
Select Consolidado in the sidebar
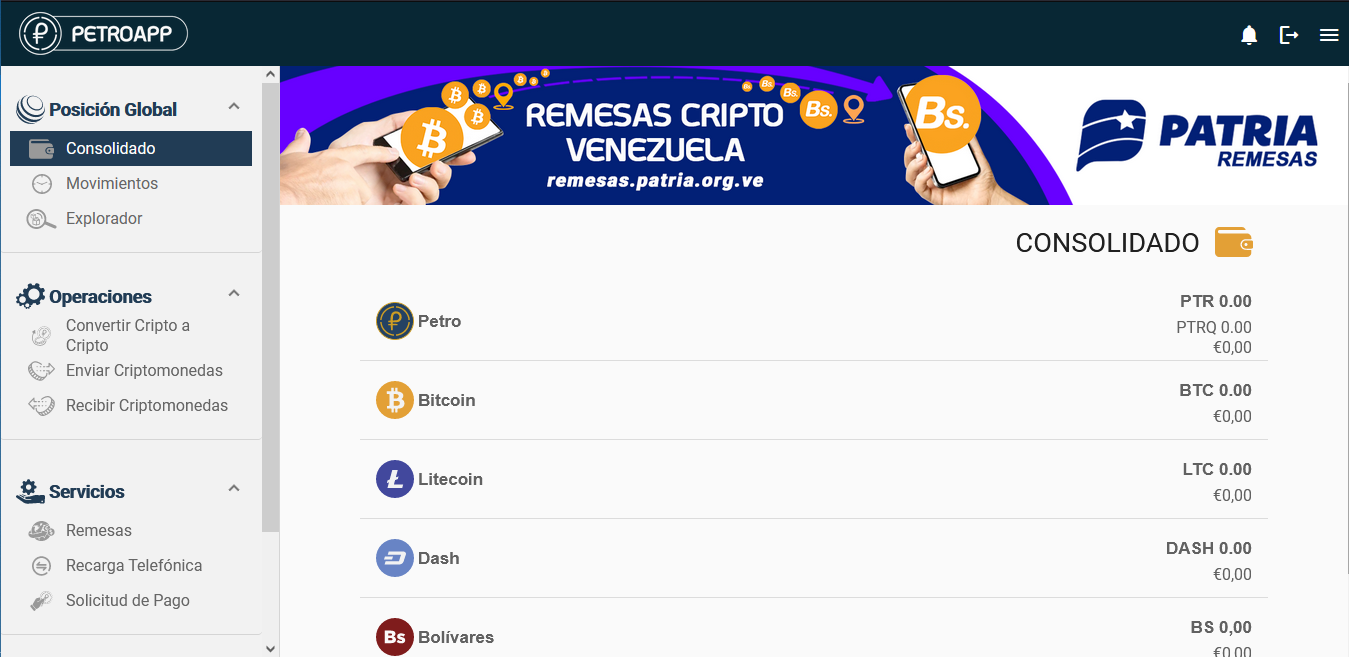pos(111,149)
